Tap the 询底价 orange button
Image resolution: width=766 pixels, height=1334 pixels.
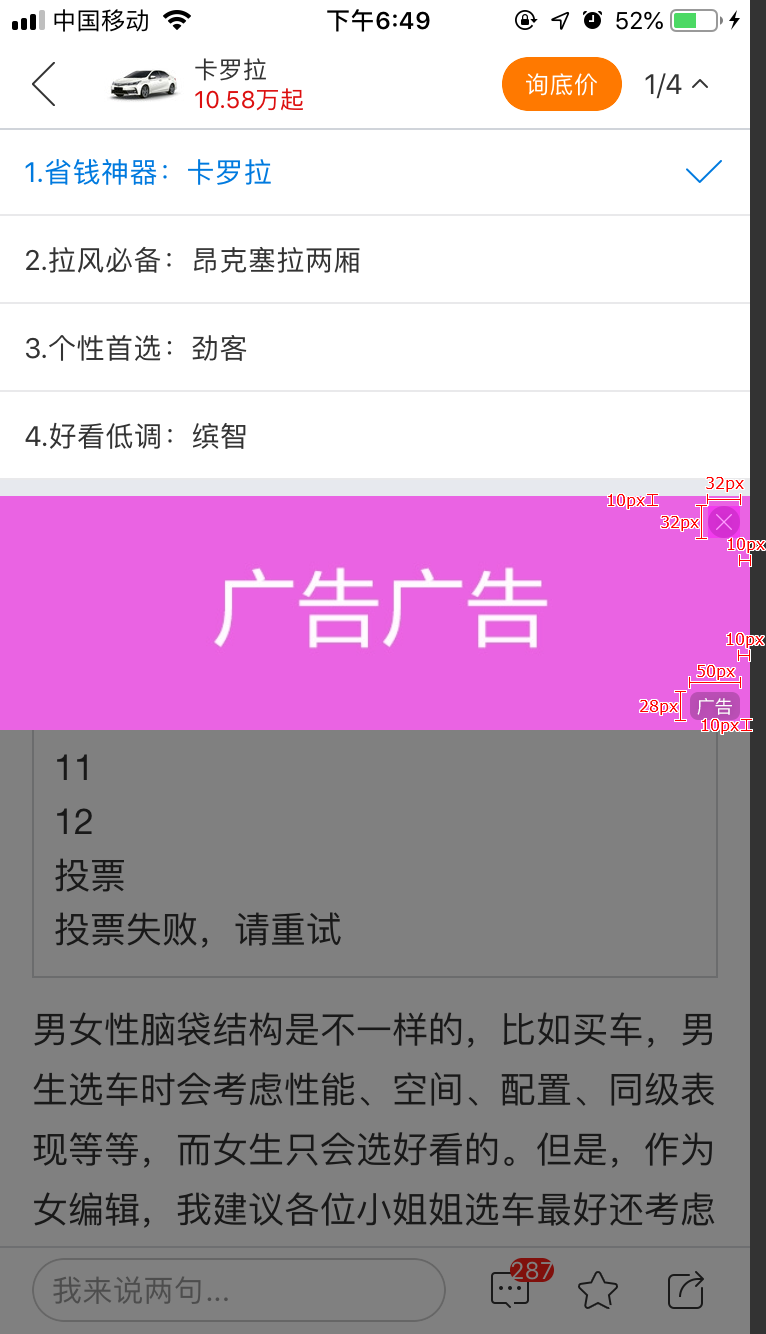click(x=561, y=84)
